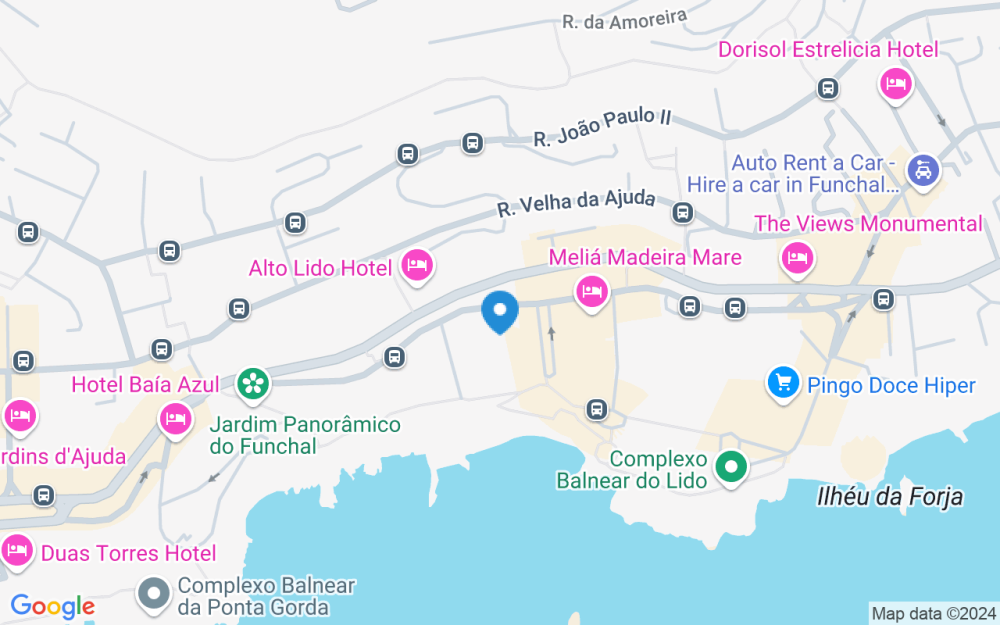
Task: Open the Dorisol Estrelicia Hotel marker
Action: tap(896, 82)
